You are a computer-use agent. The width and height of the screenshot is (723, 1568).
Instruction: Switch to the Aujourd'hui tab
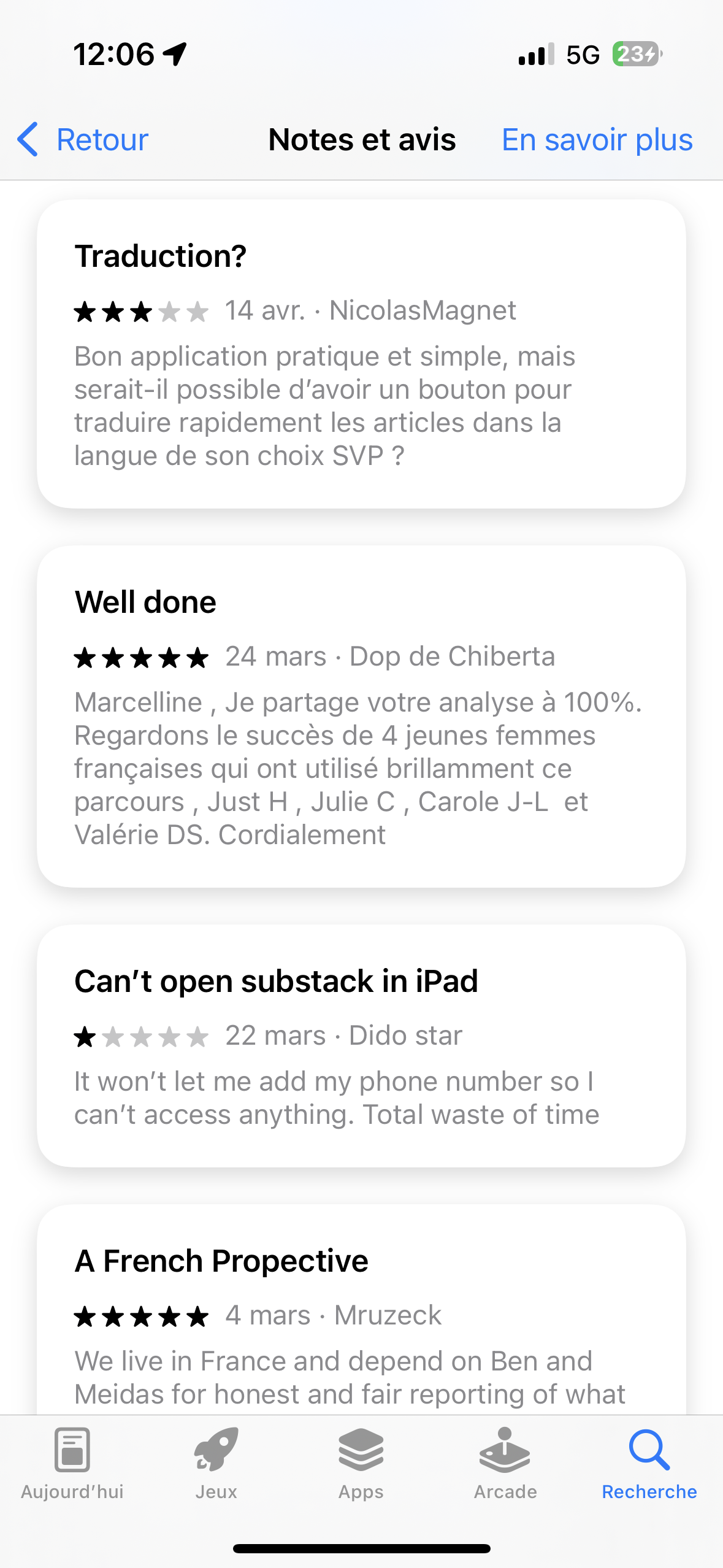[72, 1463]
